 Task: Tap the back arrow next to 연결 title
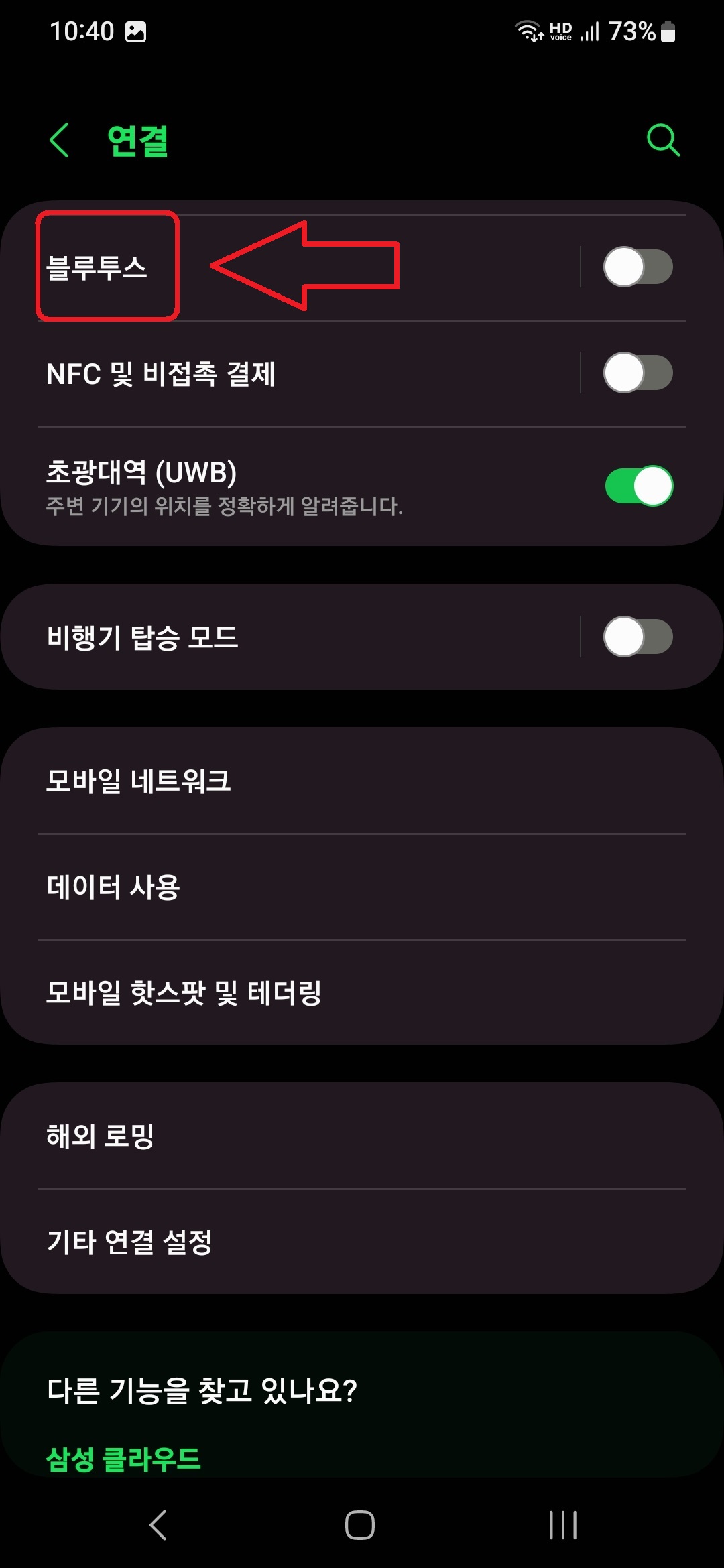pos(59,139)
